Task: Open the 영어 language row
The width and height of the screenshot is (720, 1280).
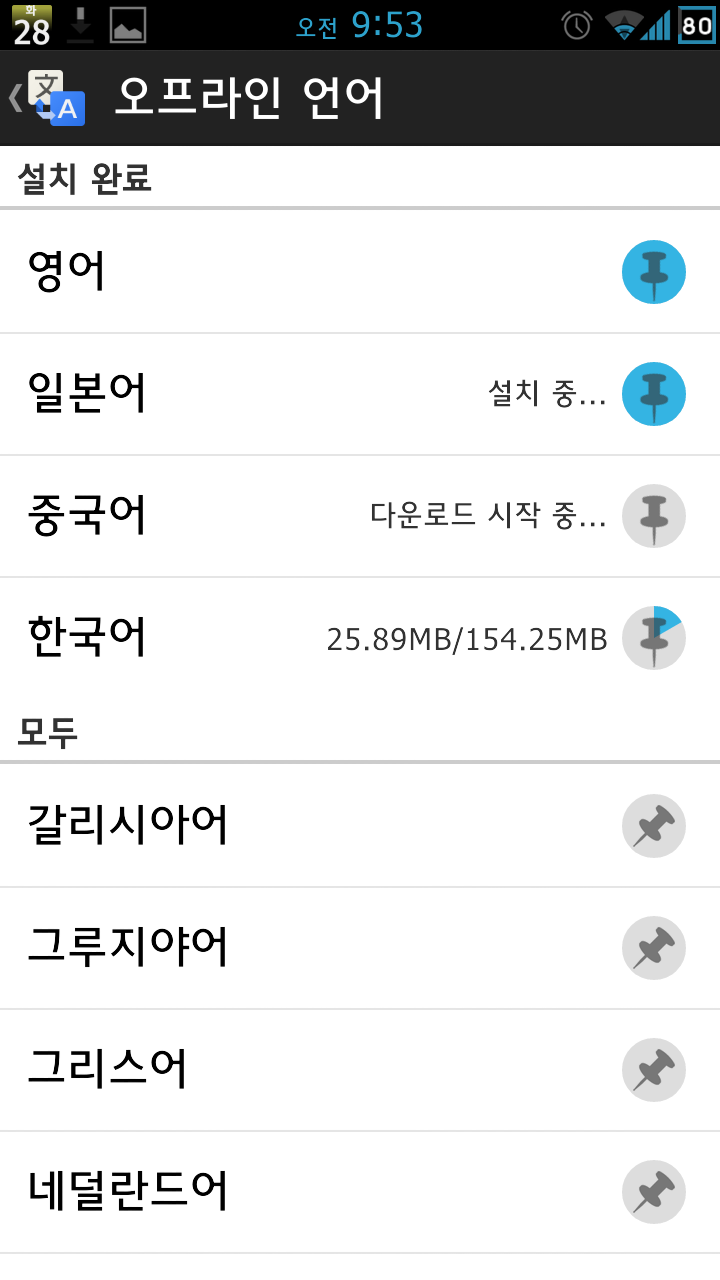Action: tap(66, 272)
